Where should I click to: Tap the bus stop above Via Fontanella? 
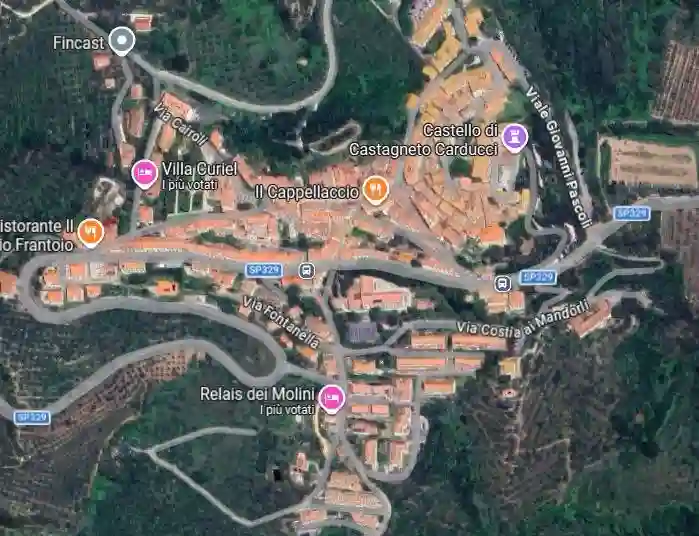coord(307,270)
